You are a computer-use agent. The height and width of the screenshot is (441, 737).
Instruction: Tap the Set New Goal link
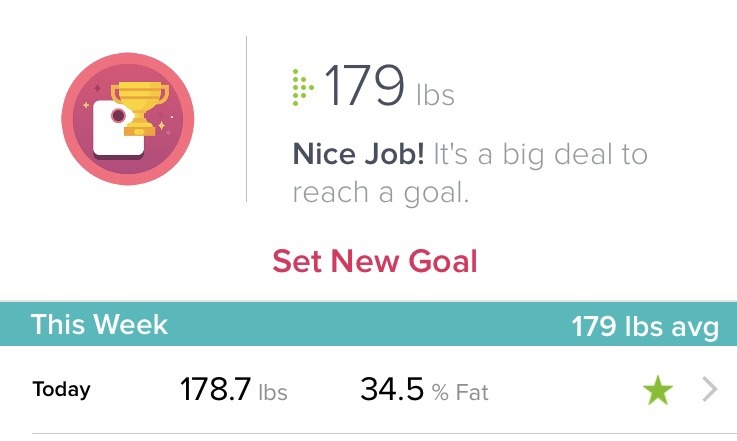(375, 261)
